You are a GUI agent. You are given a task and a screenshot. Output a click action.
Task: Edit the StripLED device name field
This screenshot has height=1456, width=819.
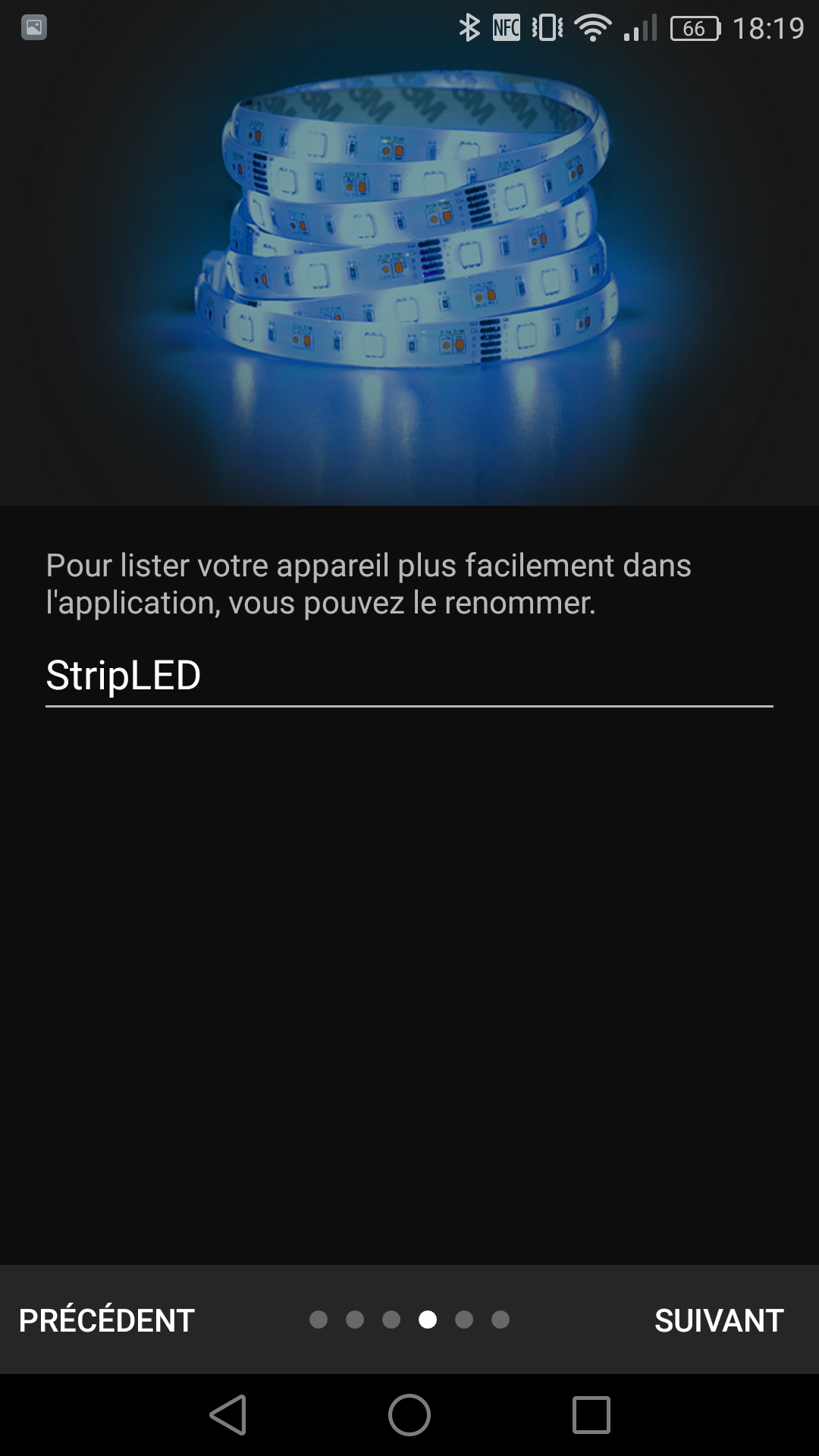(x=409, y=675)
